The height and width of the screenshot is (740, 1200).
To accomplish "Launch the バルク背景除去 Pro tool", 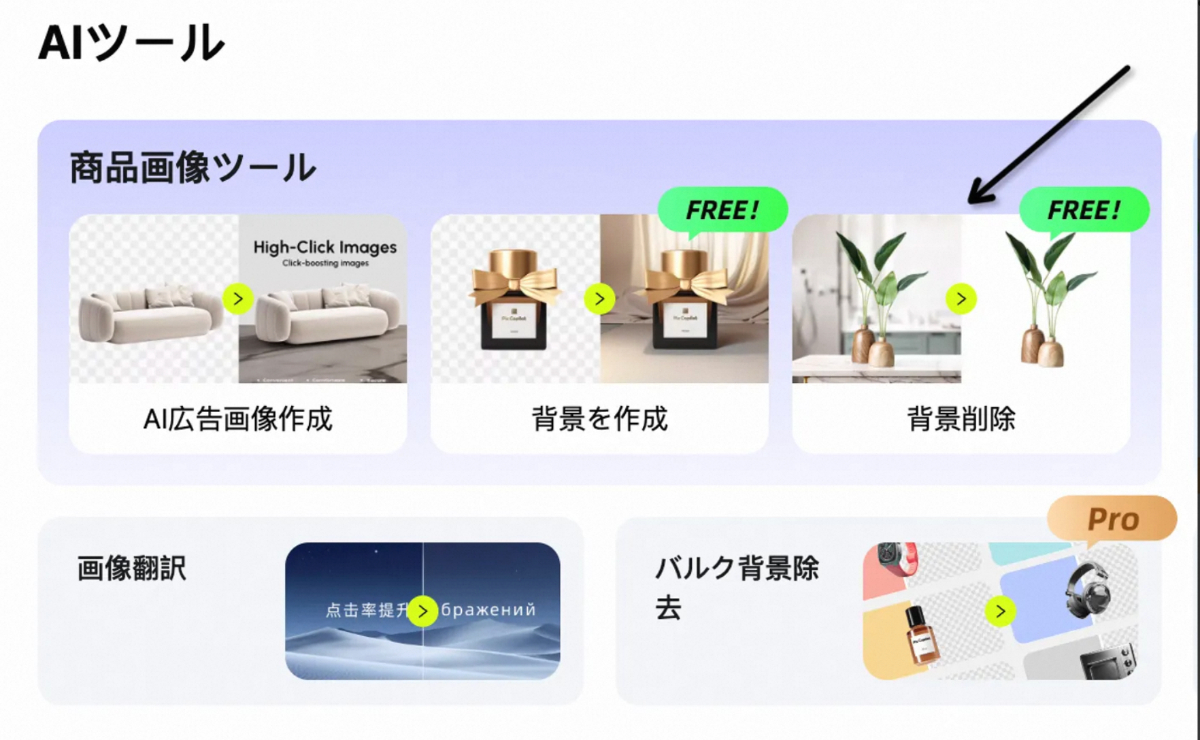I will (888, 611).
